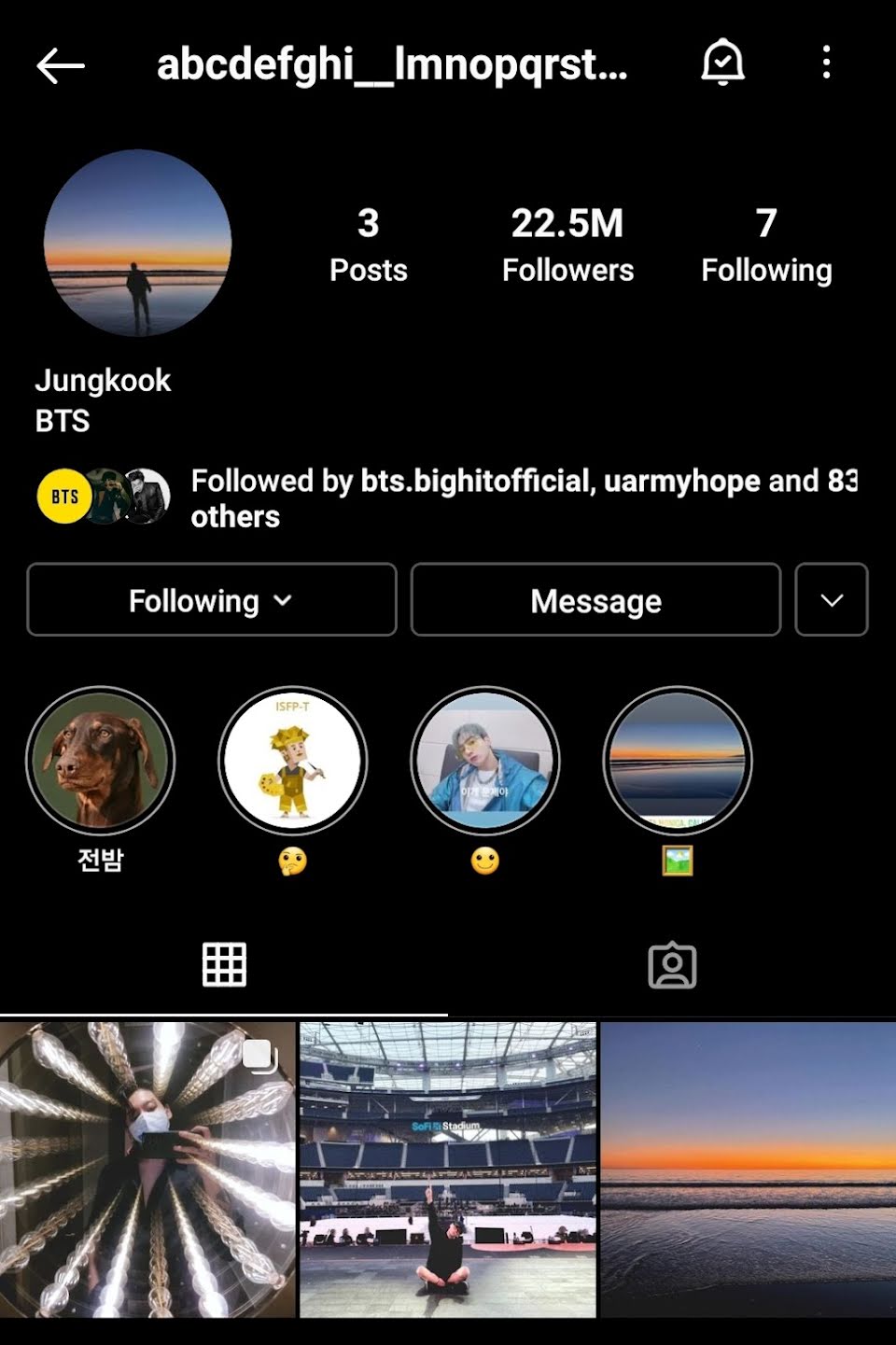The width and height of the screenshot is (896, 1345).
Task: View the profile picture
Action: pyautogui.click(x=138, y=243)
